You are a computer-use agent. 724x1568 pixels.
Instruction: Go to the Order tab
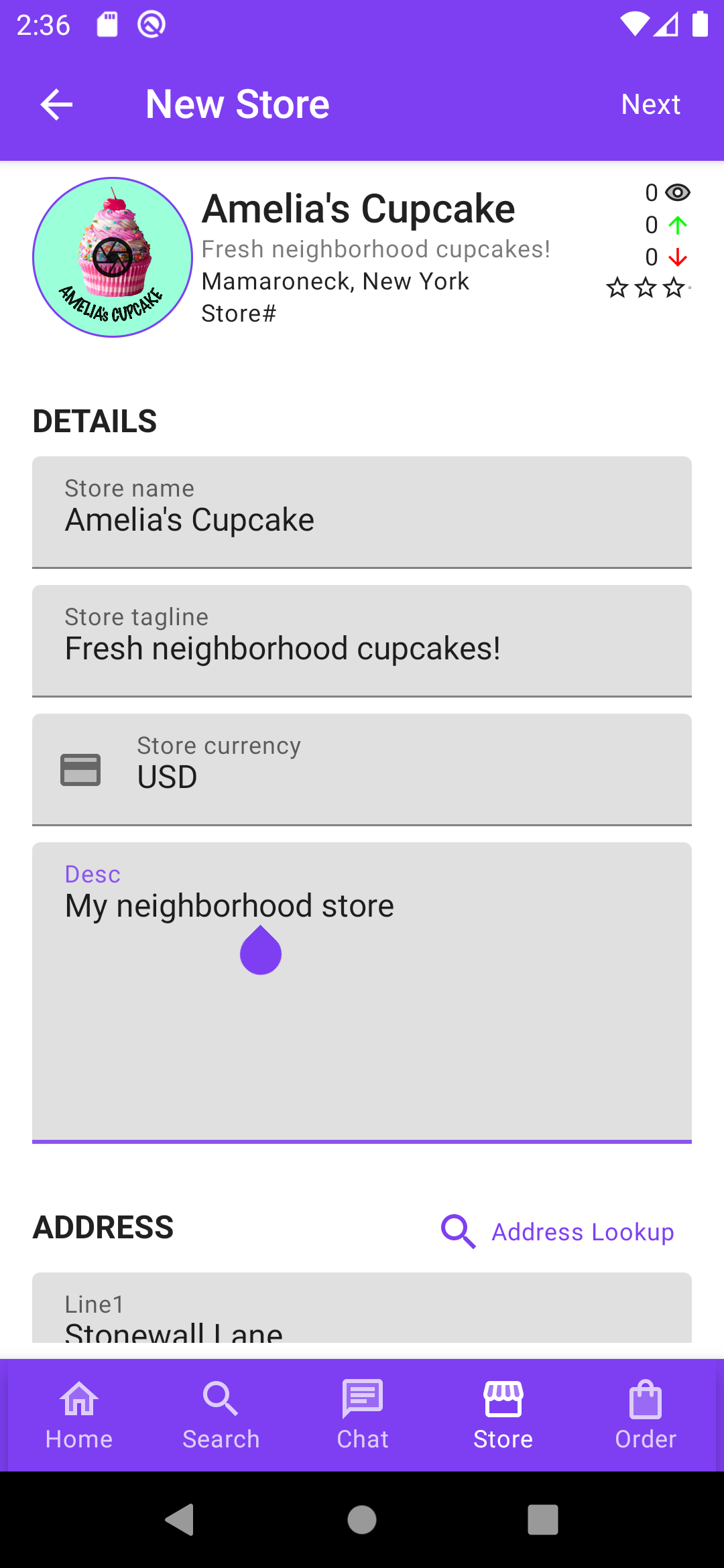tap(646, 1415)
